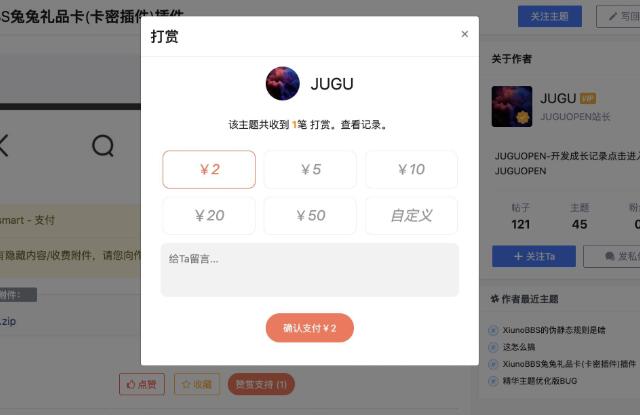Select the ¥50 reward amount

[x=310, y=215]
